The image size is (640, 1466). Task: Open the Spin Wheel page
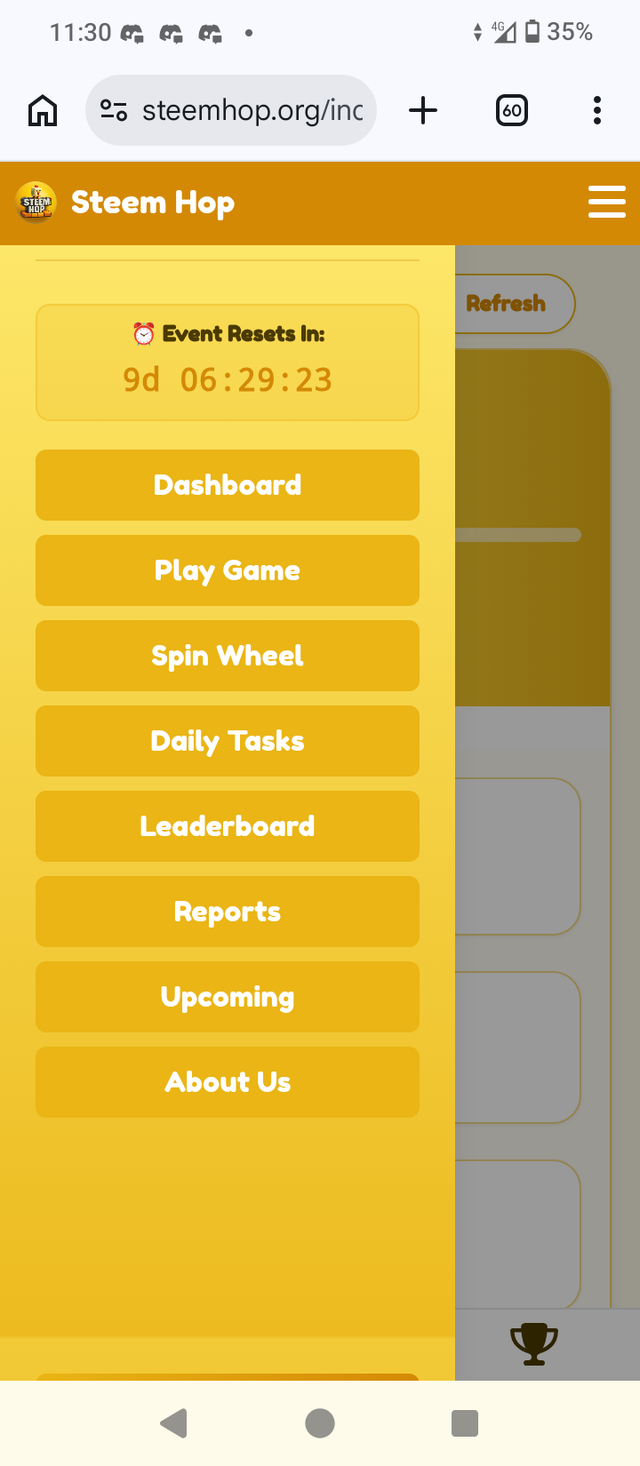(x=227, y=655)
